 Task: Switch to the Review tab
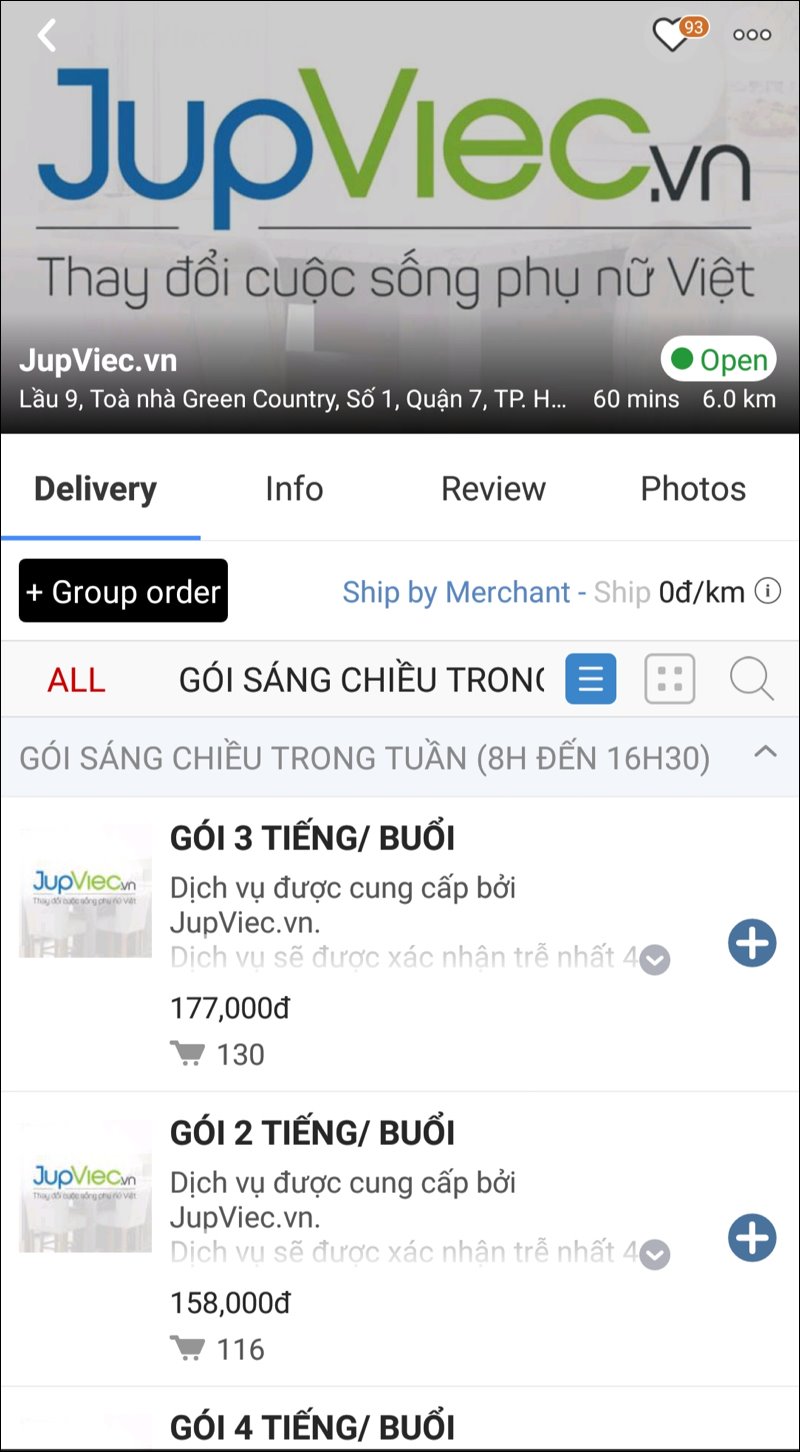click(493, 489)
